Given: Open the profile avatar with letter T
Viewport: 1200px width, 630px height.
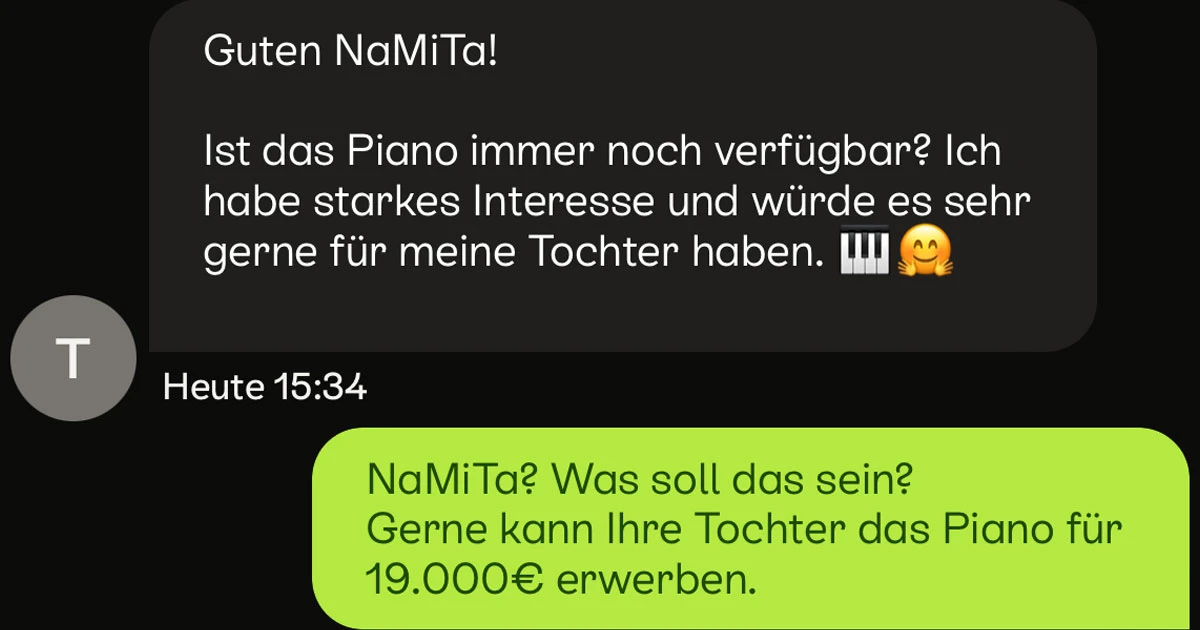Looking at the screenshot, I should (x=72, y=358).
